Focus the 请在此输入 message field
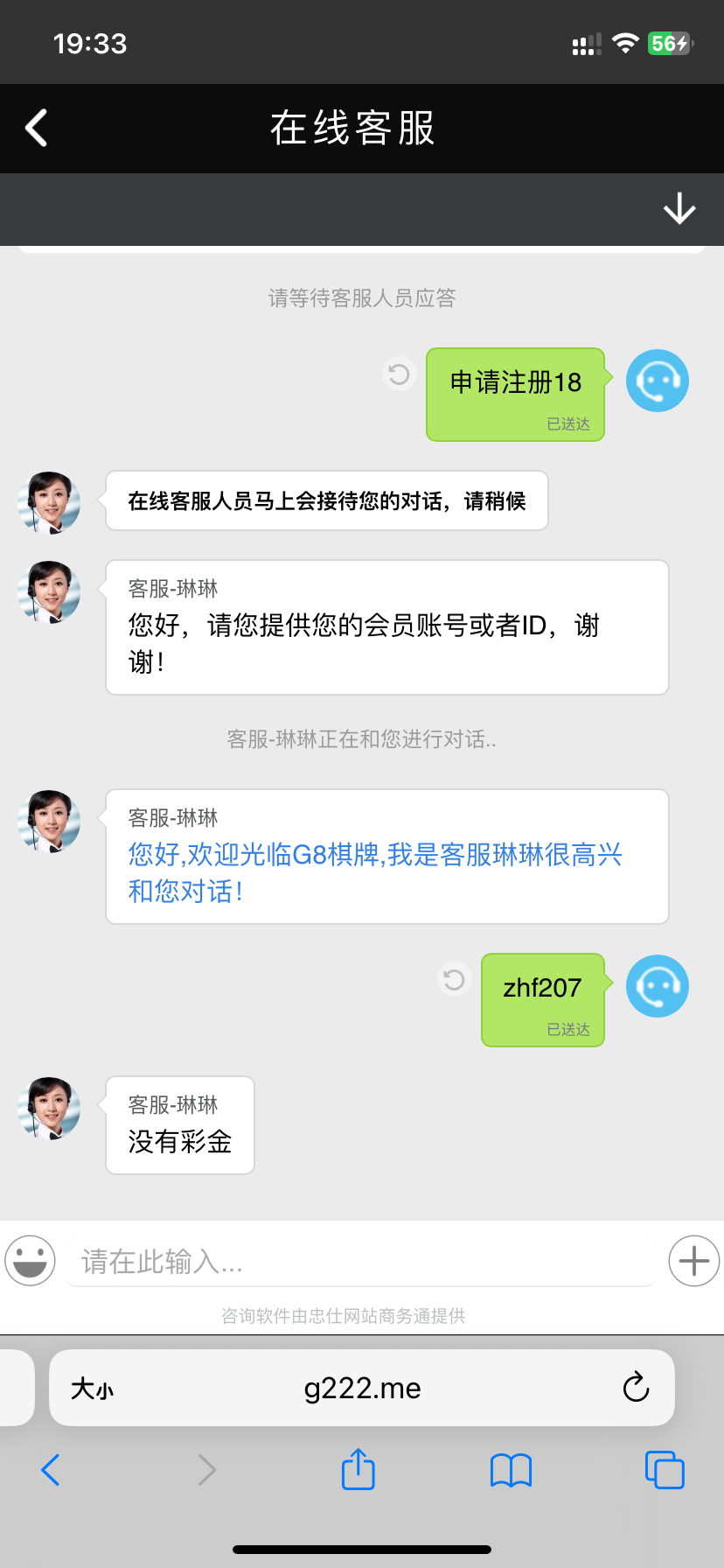The height and width of the screenshot is (1568, 724). (x=359, y=1262)
